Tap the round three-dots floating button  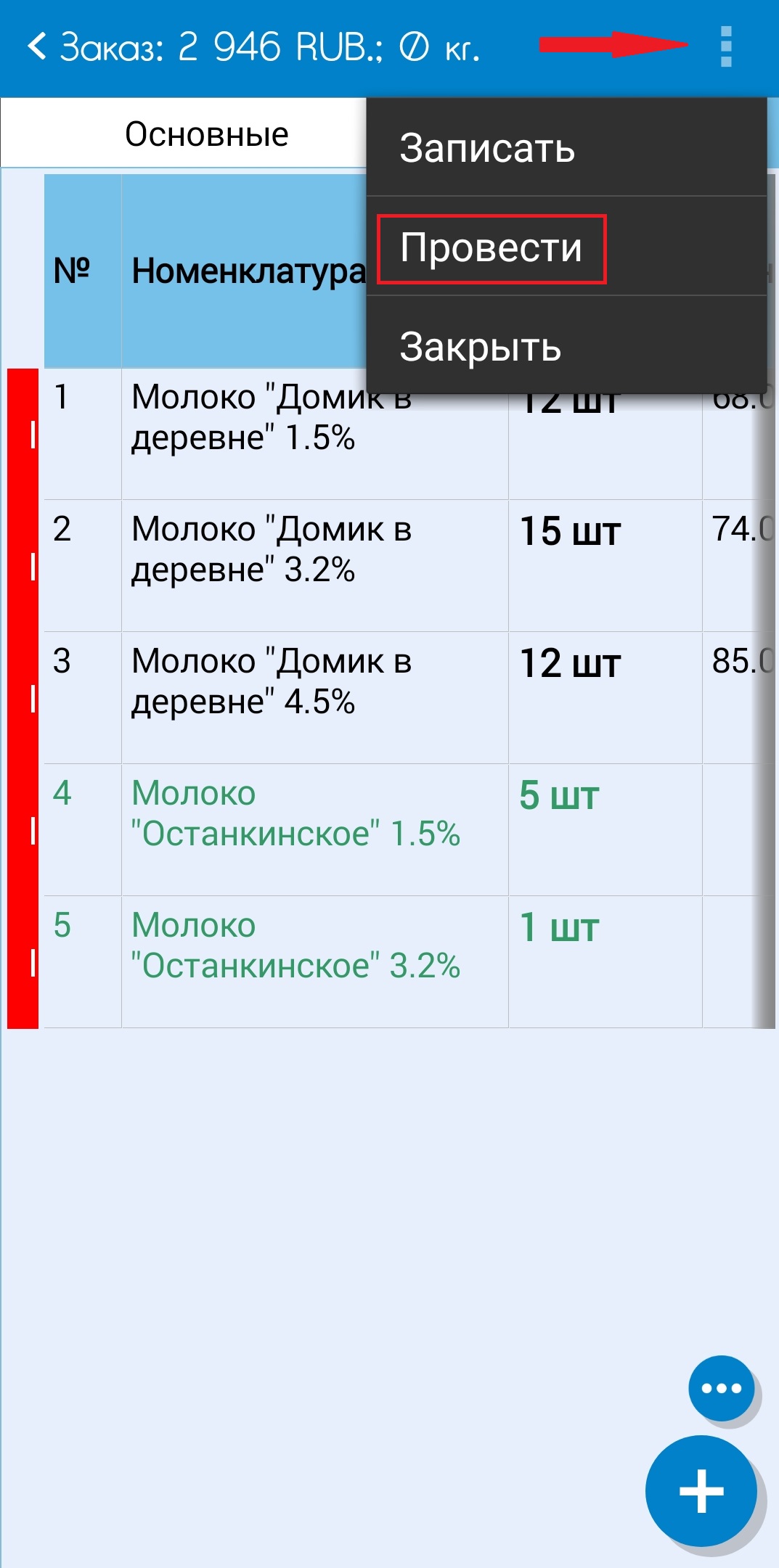[721, 1388]
